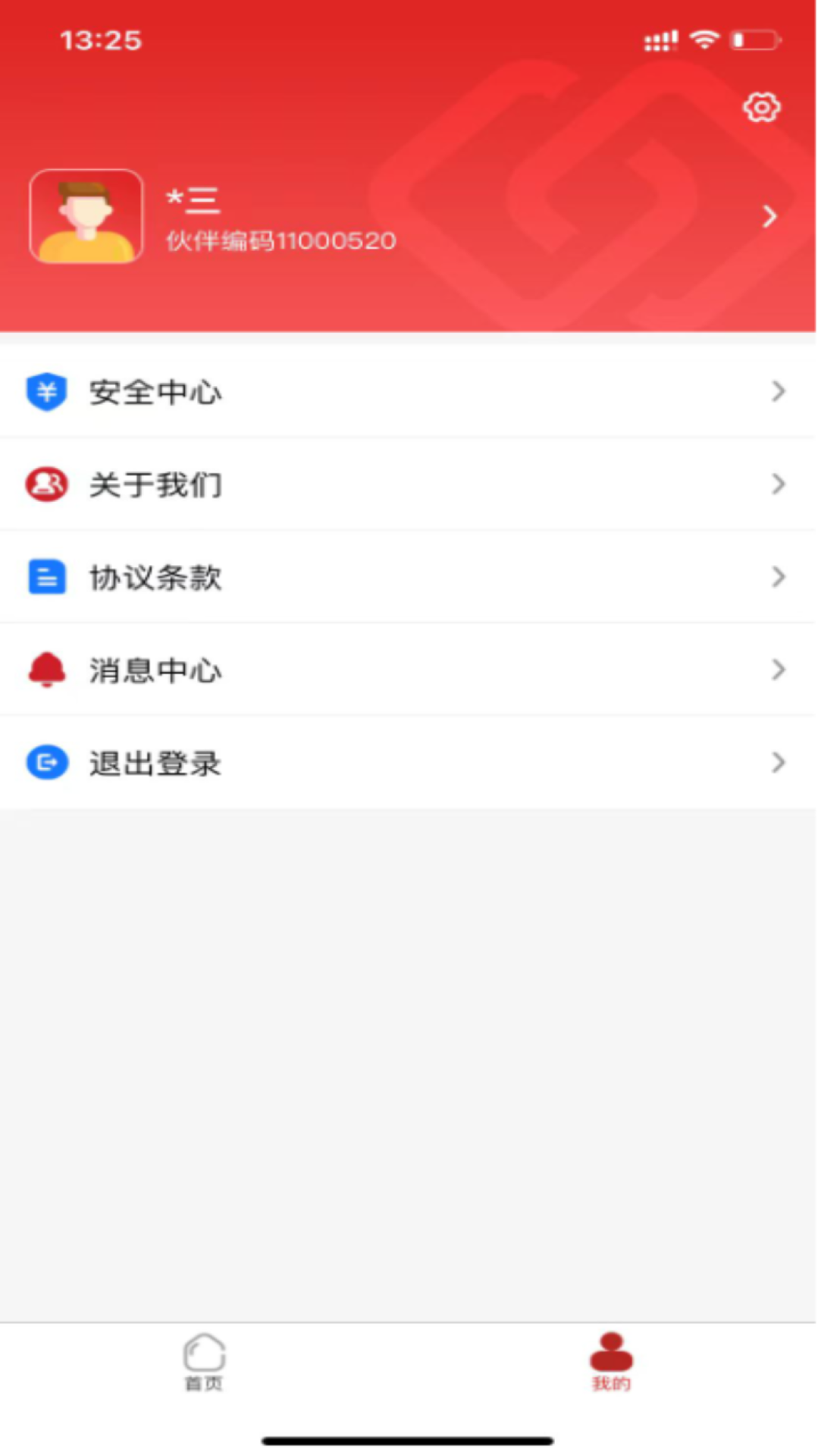Open 安全中心 (Security Center)
The width and height of the screenshot is (818, 1456).
[x=408, y=392]
